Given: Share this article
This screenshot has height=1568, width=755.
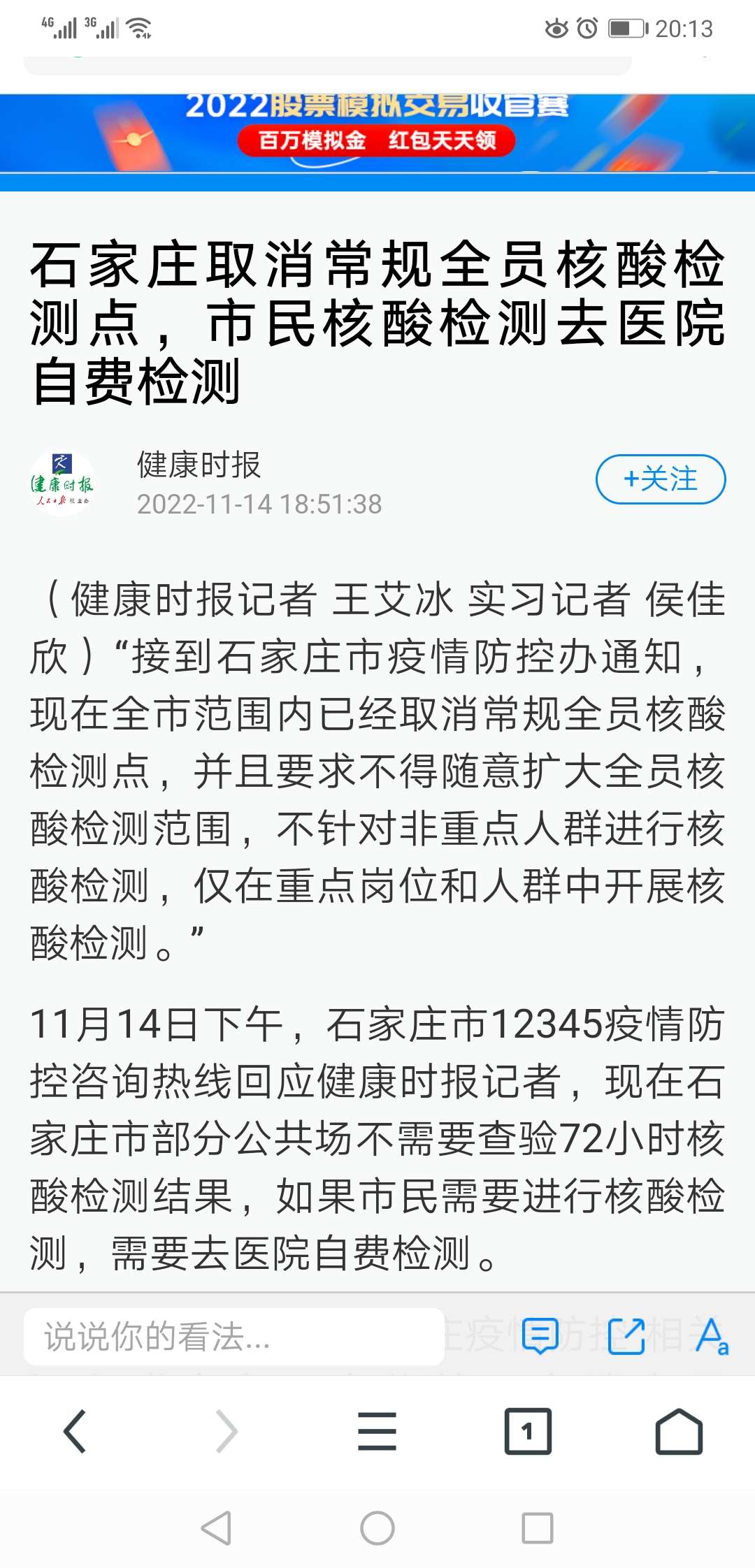Looking at the screenshot, I should coord(626,1336).
